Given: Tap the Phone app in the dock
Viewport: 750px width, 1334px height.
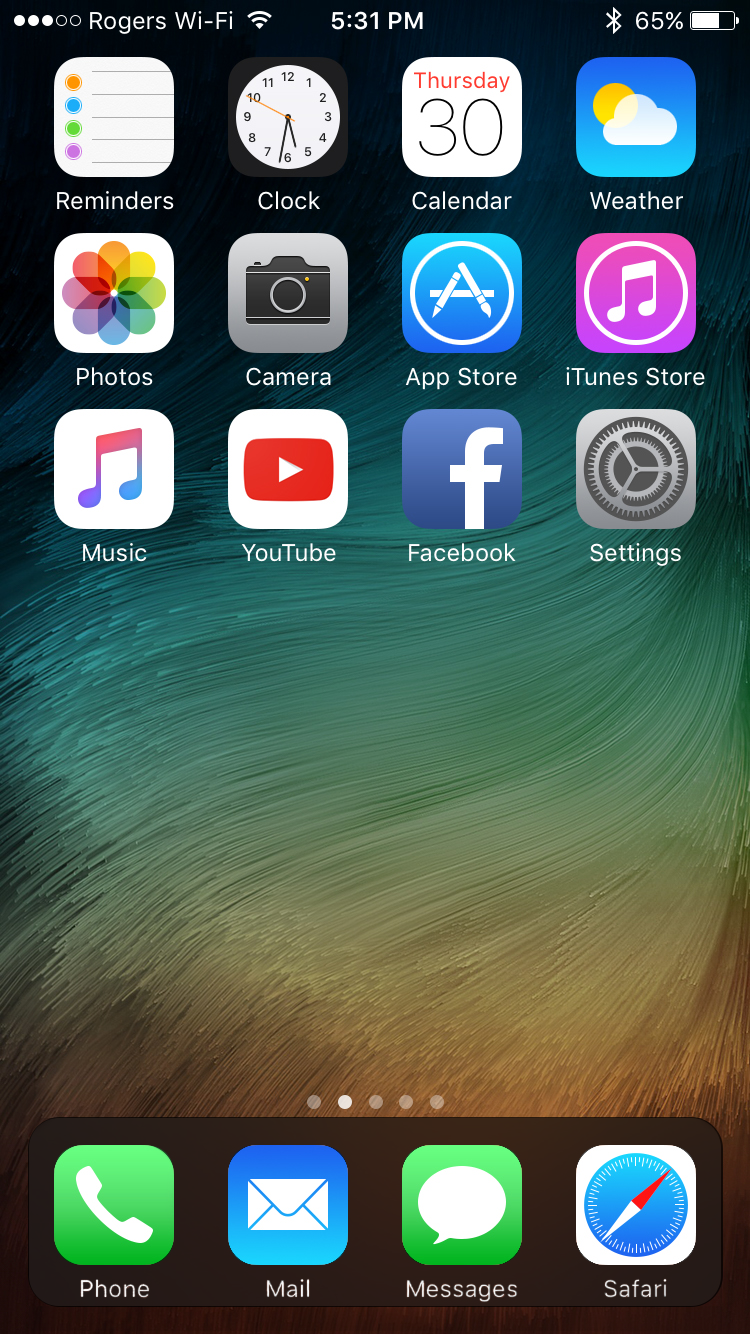Looking at the screenshot, I should [114, 1205].
